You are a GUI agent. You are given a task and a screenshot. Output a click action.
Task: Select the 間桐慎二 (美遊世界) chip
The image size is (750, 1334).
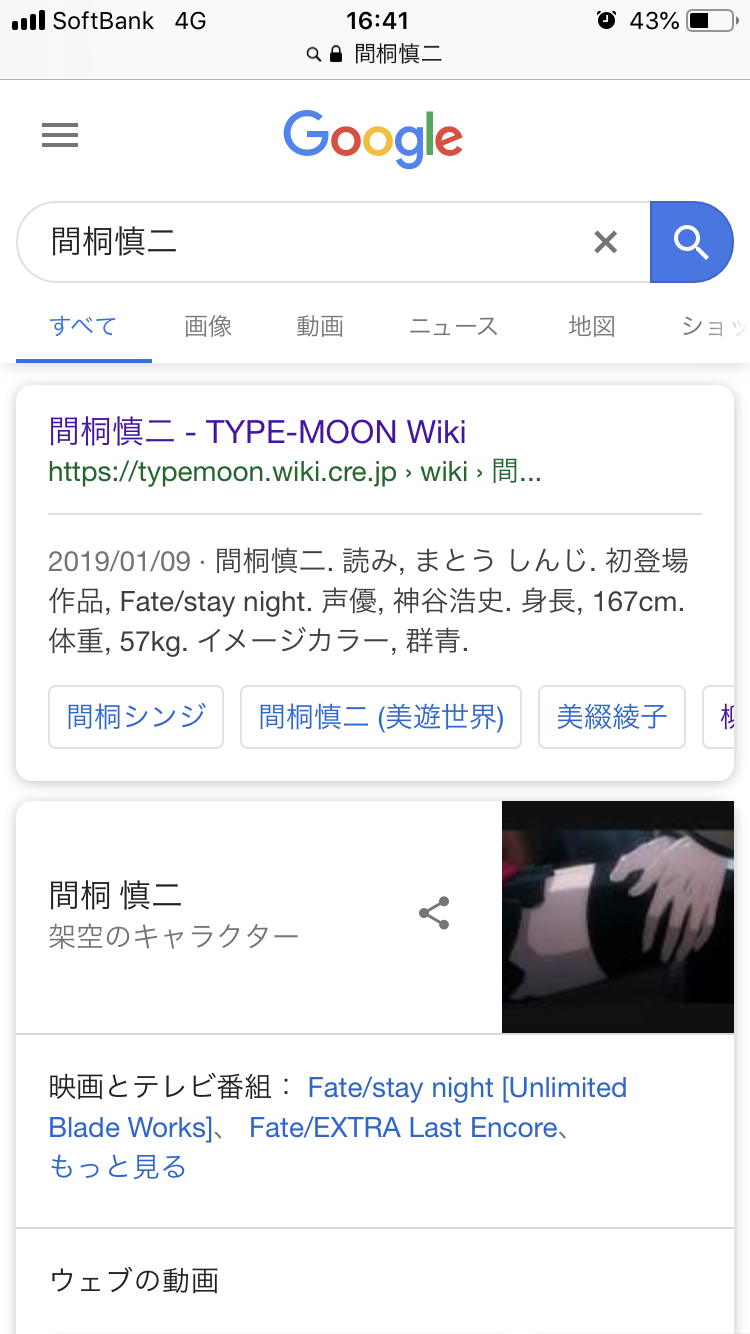(381, 717)
